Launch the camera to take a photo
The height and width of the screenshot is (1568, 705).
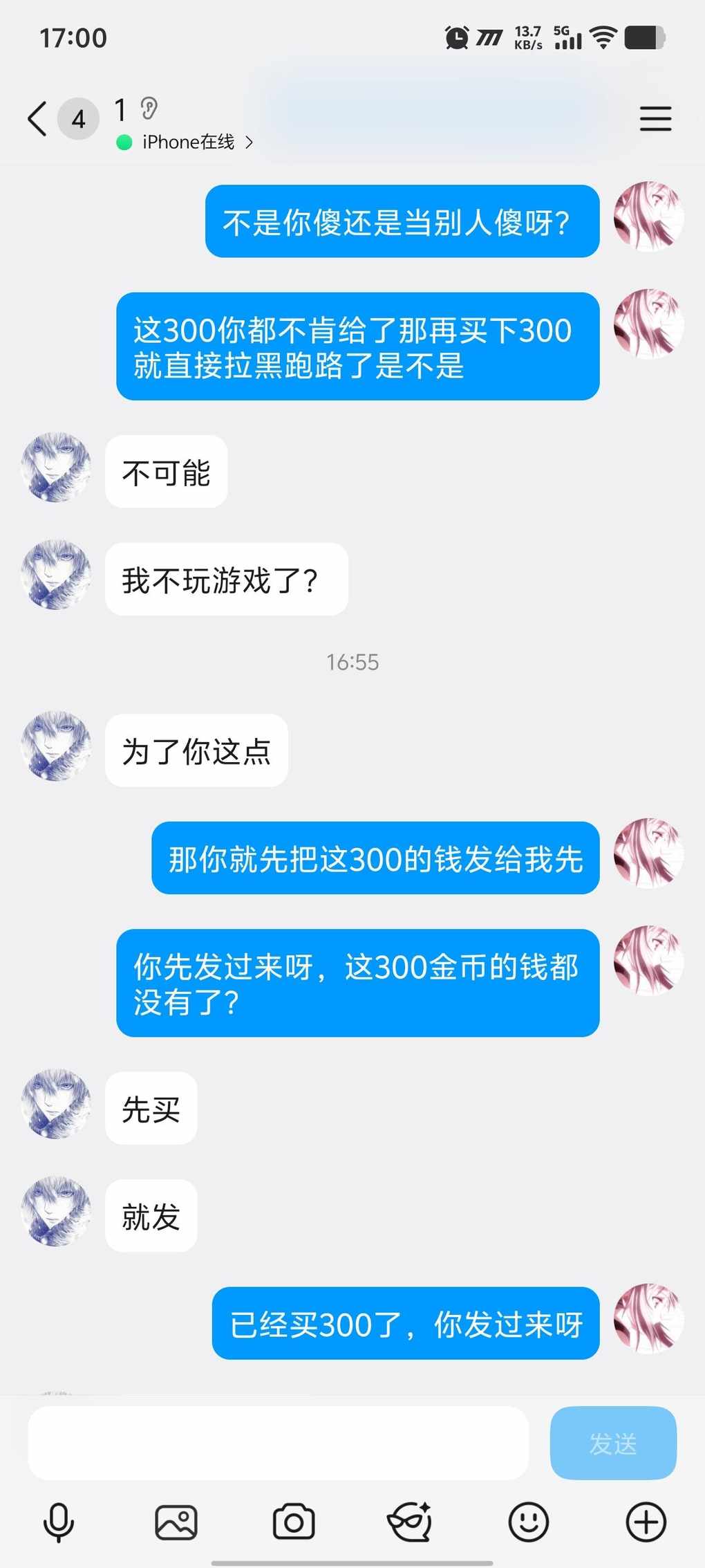[x=294, y=1522]
